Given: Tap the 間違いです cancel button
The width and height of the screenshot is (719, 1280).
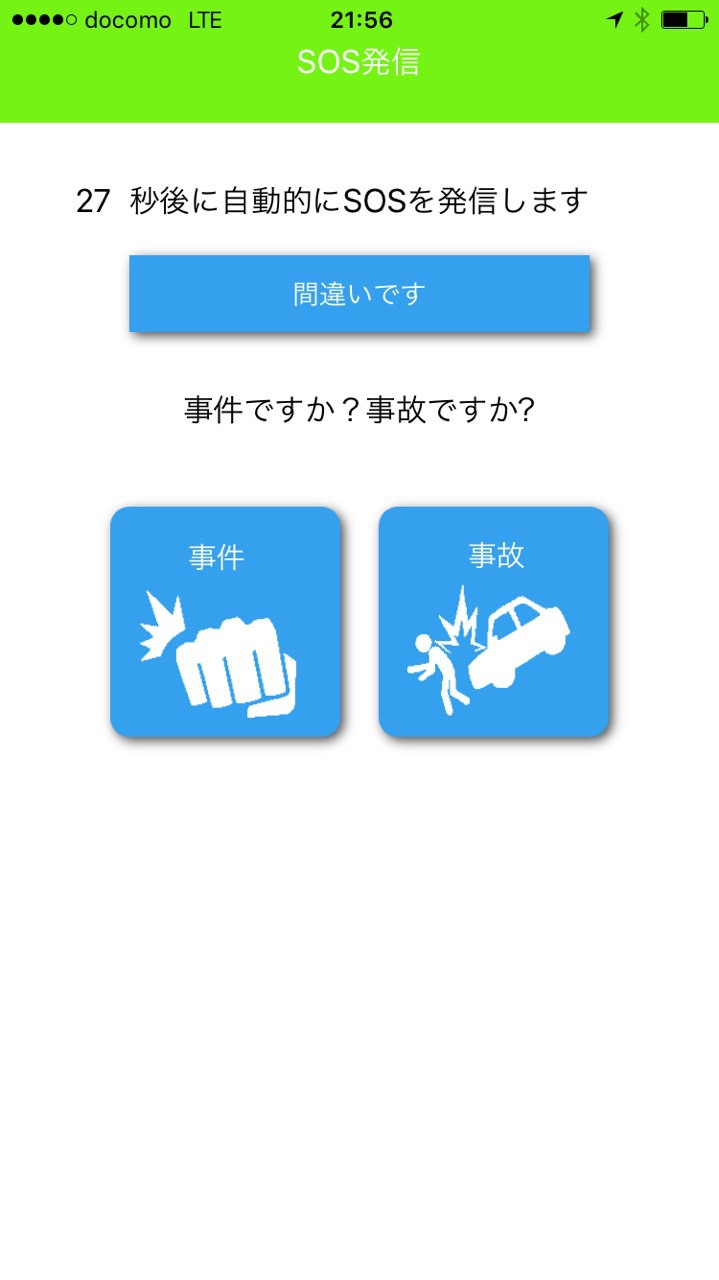Looking at the screenshot, I should pyautogui.click(x=359, y=293).
